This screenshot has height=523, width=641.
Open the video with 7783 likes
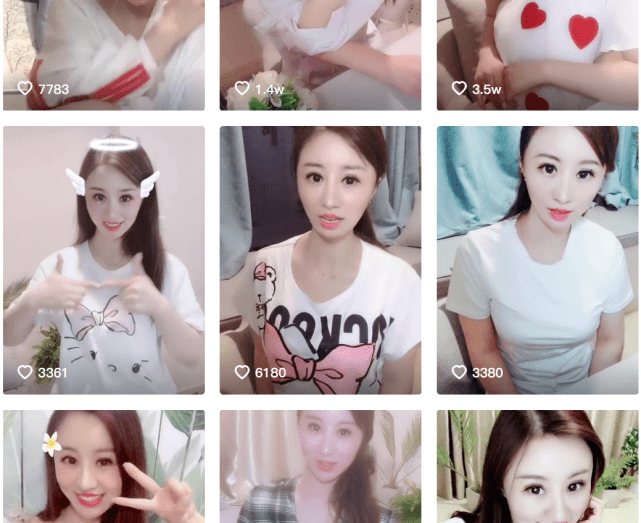(104, 50)
